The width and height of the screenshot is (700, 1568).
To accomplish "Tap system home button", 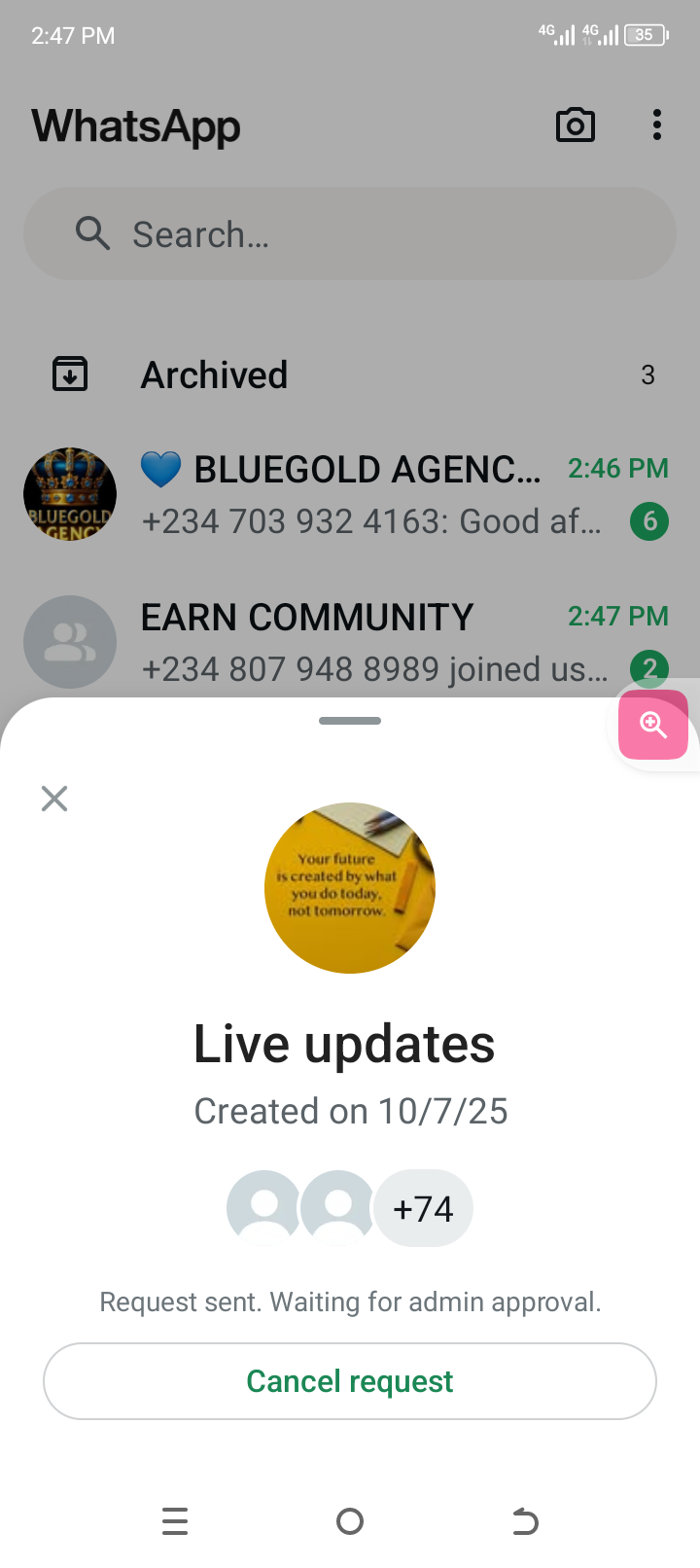I will 350,1521.
